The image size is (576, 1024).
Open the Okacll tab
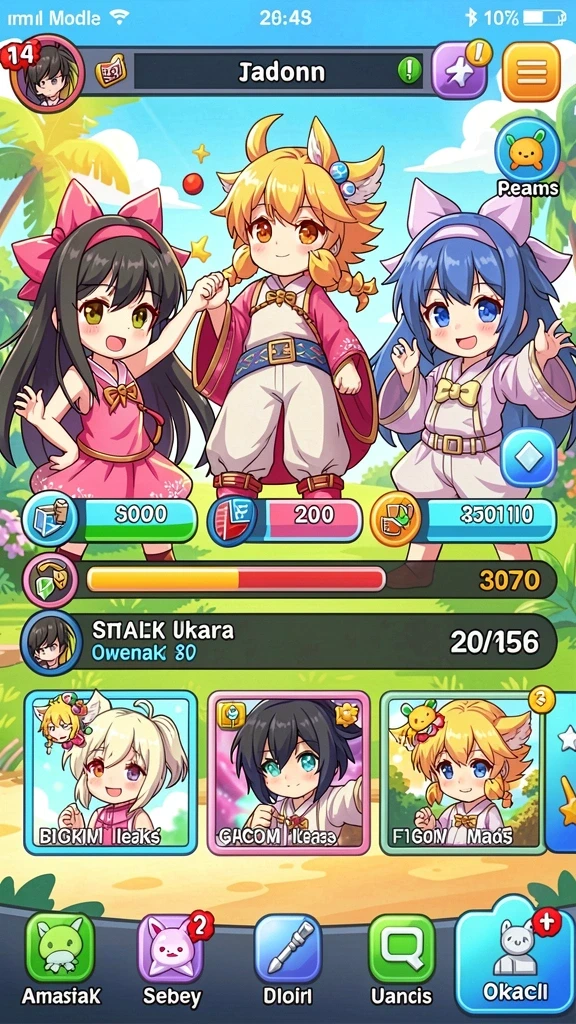coord(514,957)
